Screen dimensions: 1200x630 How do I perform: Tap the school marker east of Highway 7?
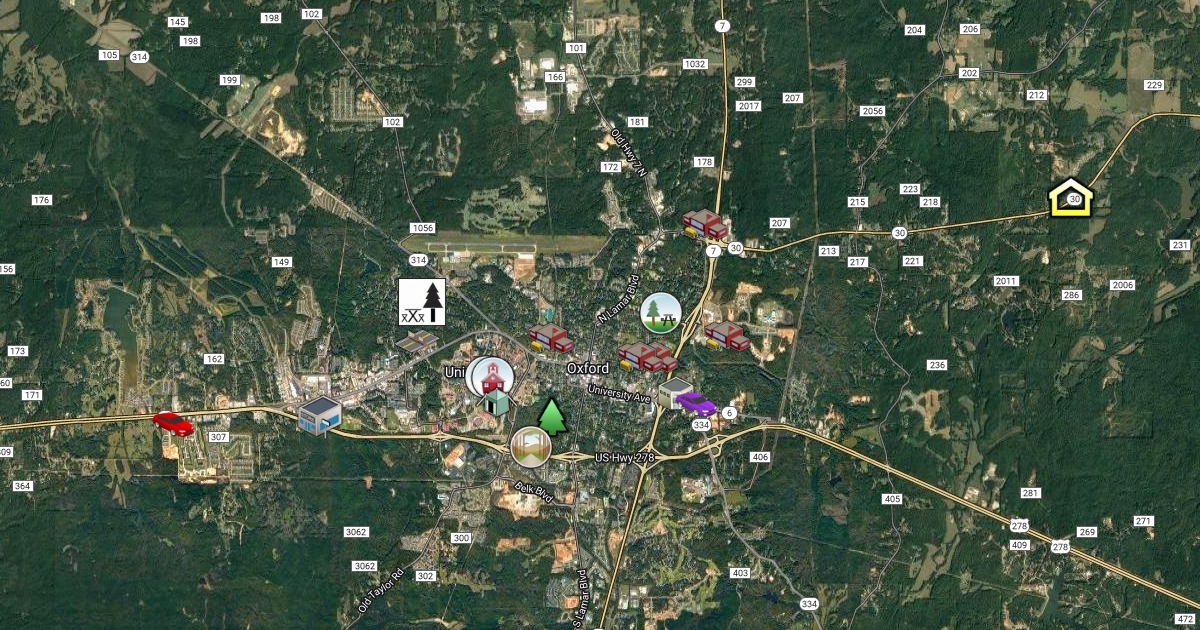point(727,336)
